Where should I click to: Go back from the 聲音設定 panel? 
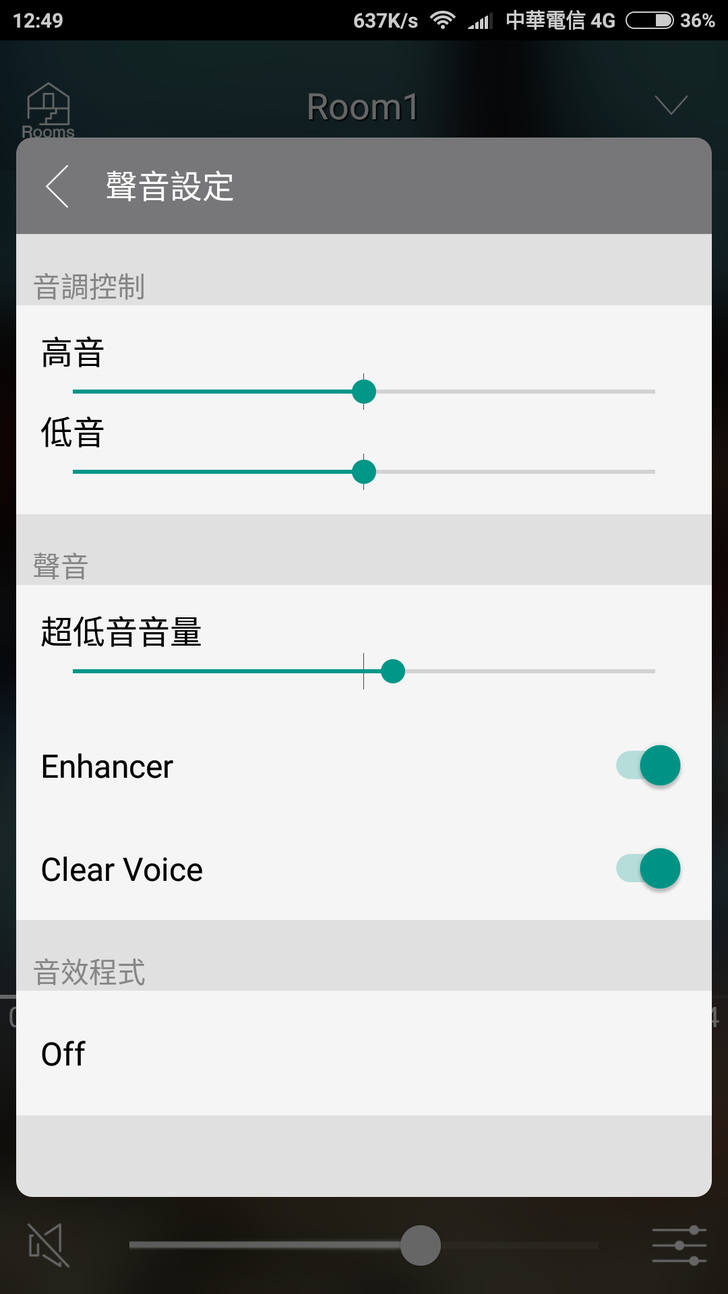[x=57, y=186]
